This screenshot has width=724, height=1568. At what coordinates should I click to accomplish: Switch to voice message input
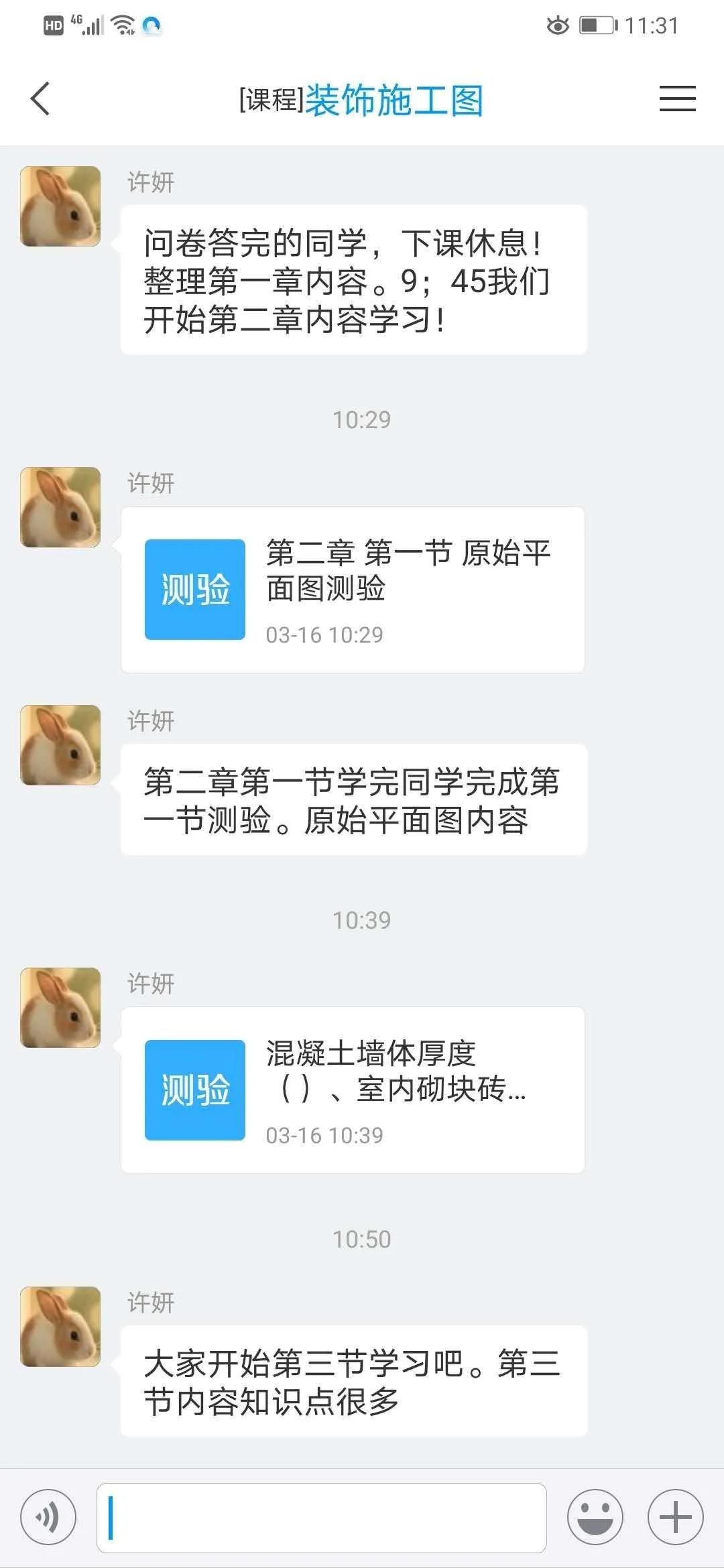48,1518
